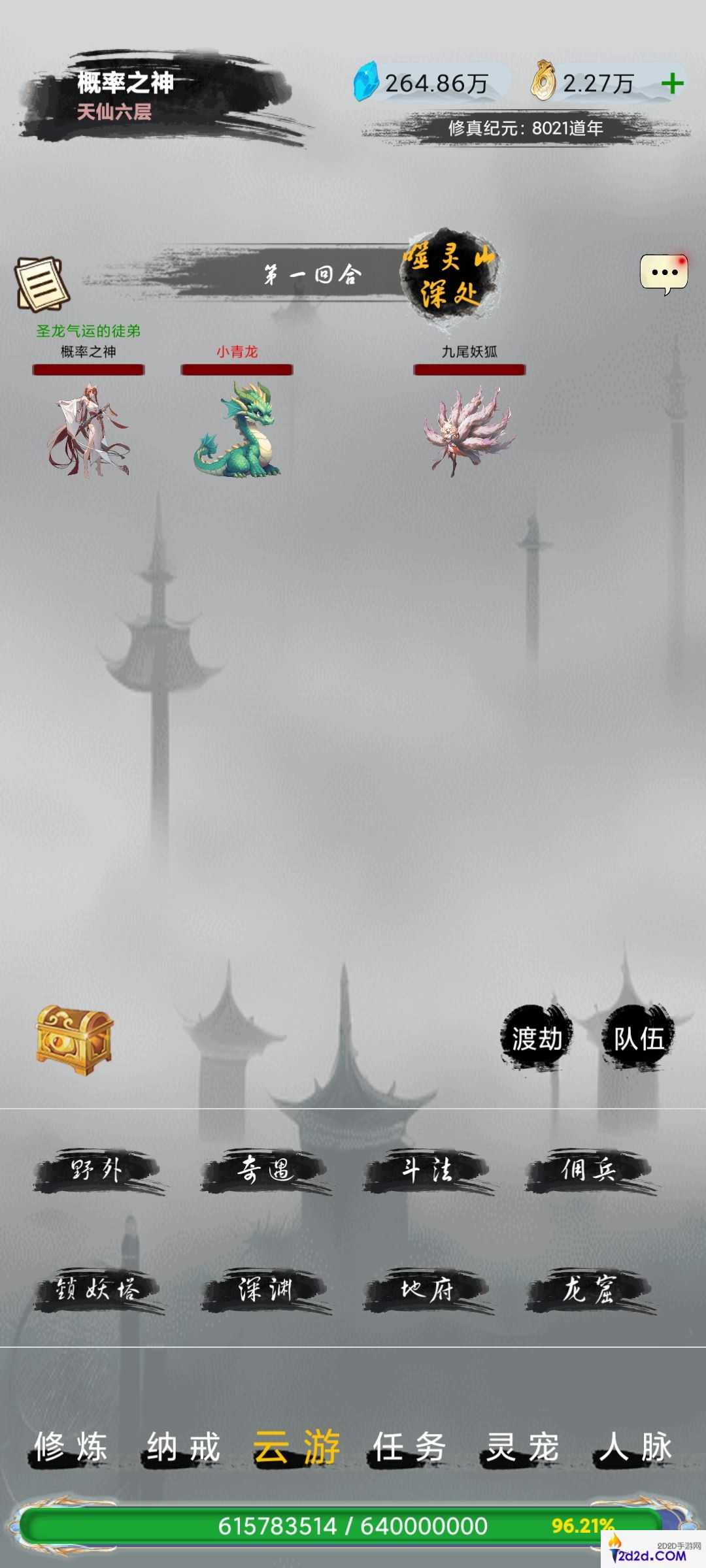Tap the green plus to add currency
Screen dimensions: 706x1568
[x=672, y=84]
